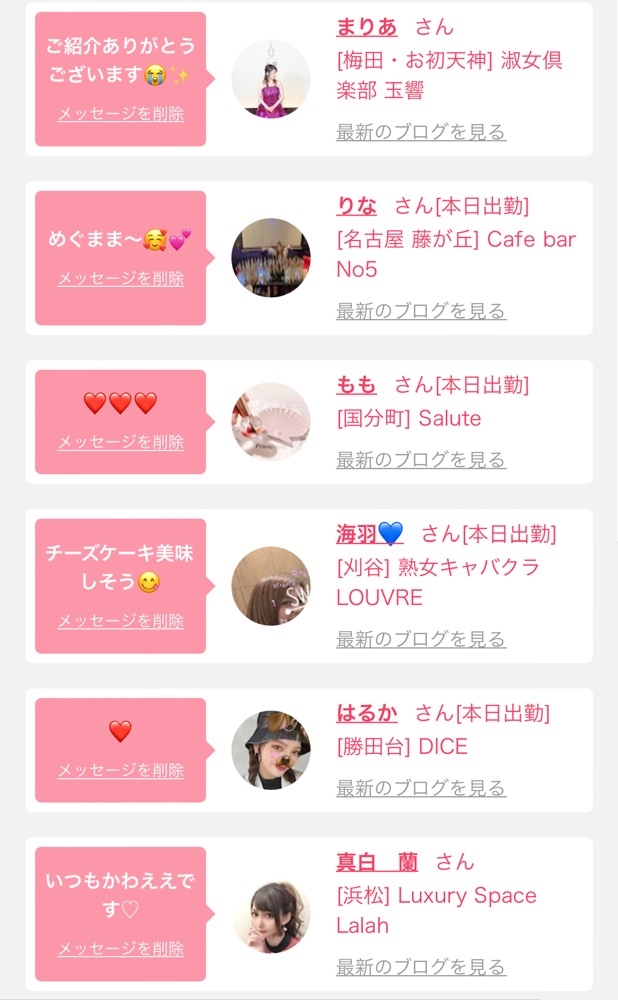Open はるか's profile name link
Screen dimensions: 618x1000
[366, 713]
